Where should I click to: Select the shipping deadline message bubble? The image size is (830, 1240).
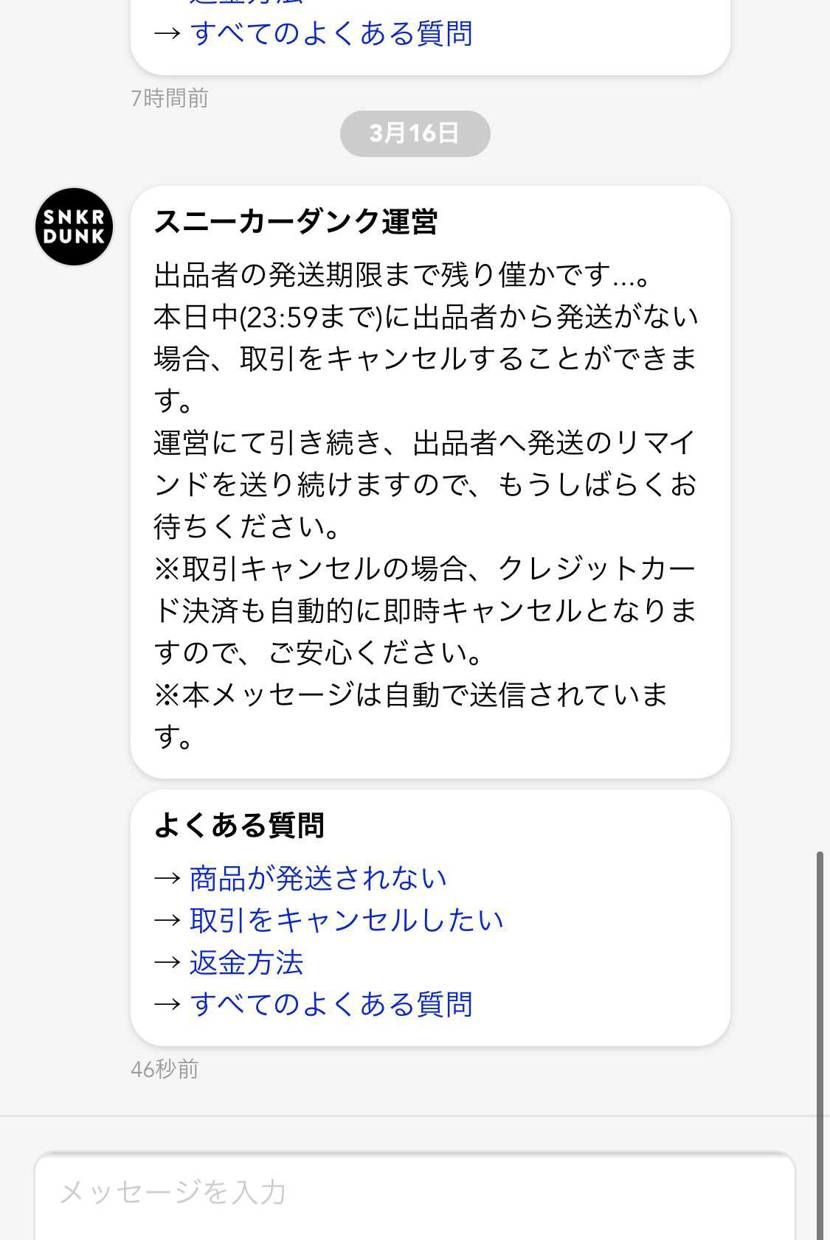click(x=430, y=480)
